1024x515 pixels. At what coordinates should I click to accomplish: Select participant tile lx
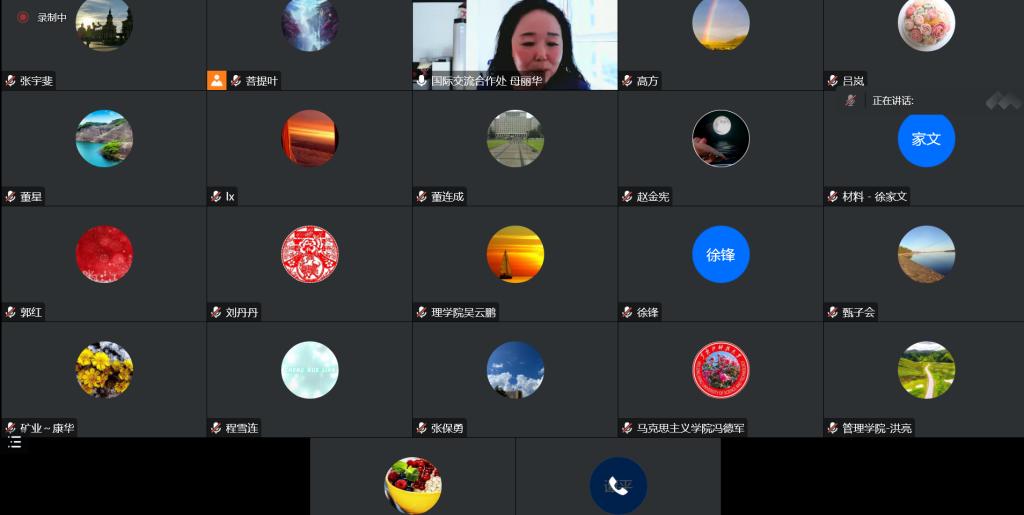tap(309, 145)
